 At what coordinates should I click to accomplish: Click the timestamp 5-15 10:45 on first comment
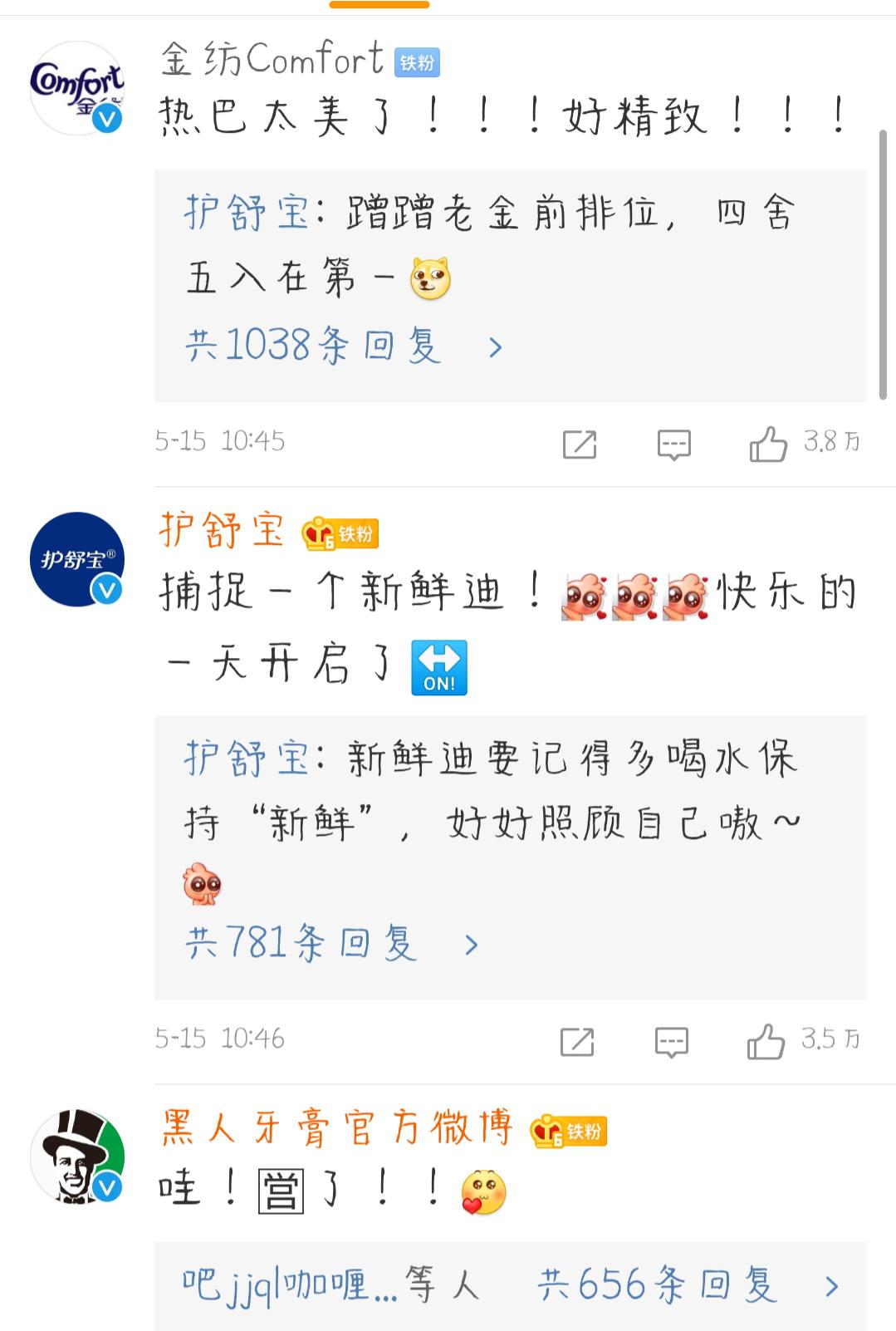220,442
